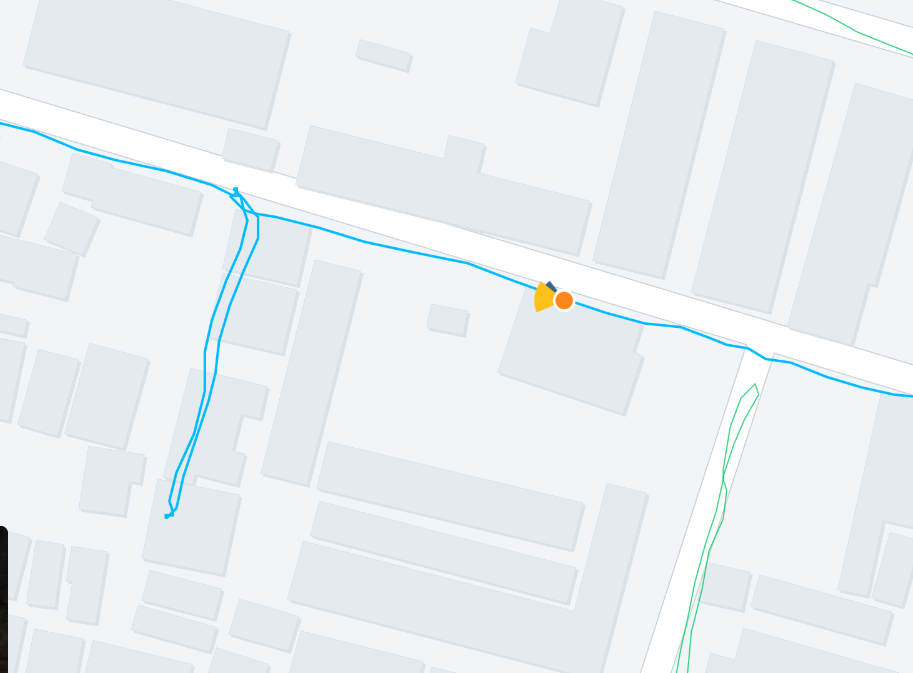Open the photo preview at the left edge
The height and width of the screenshot is (673, 913).
coord(3,599)
